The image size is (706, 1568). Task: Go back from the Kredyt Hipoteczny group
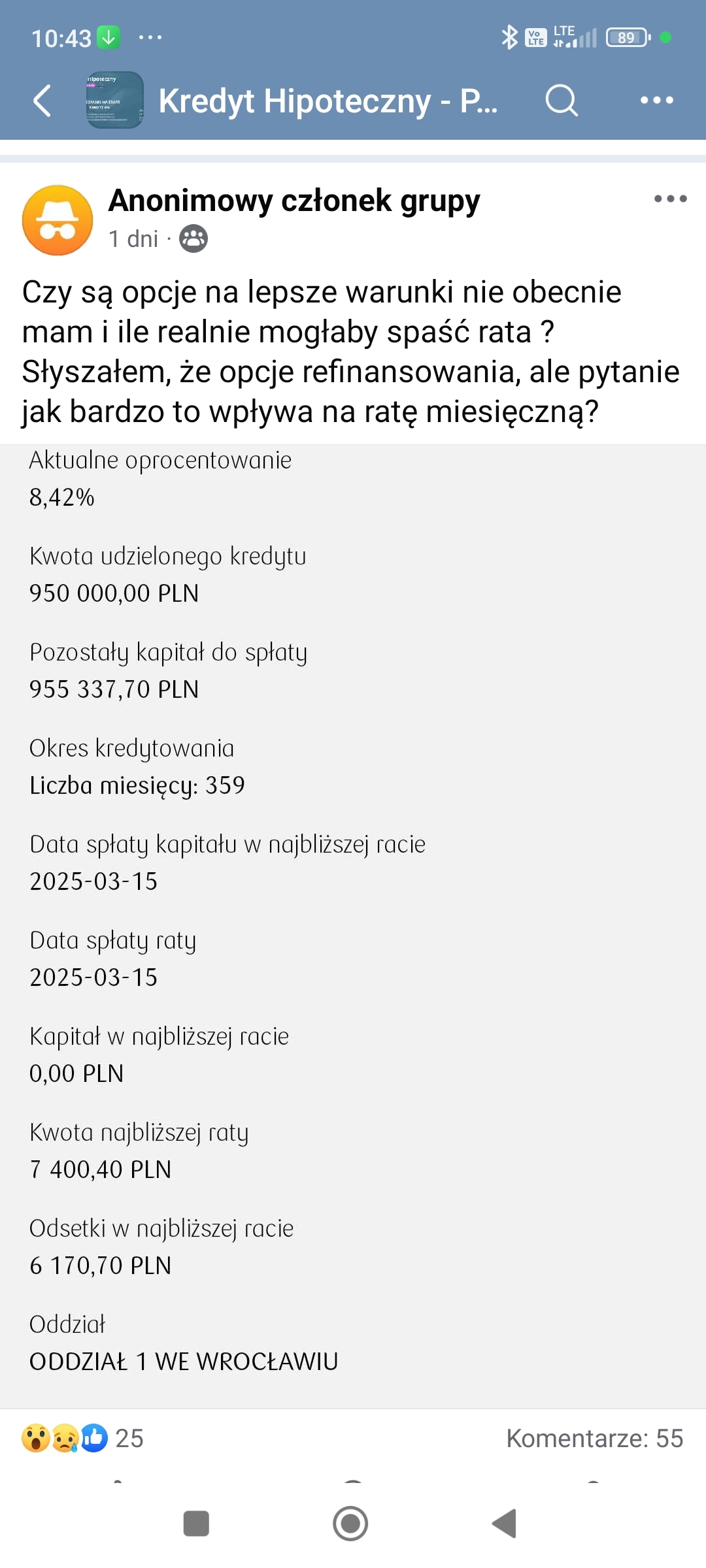click(x=42, y=101)
